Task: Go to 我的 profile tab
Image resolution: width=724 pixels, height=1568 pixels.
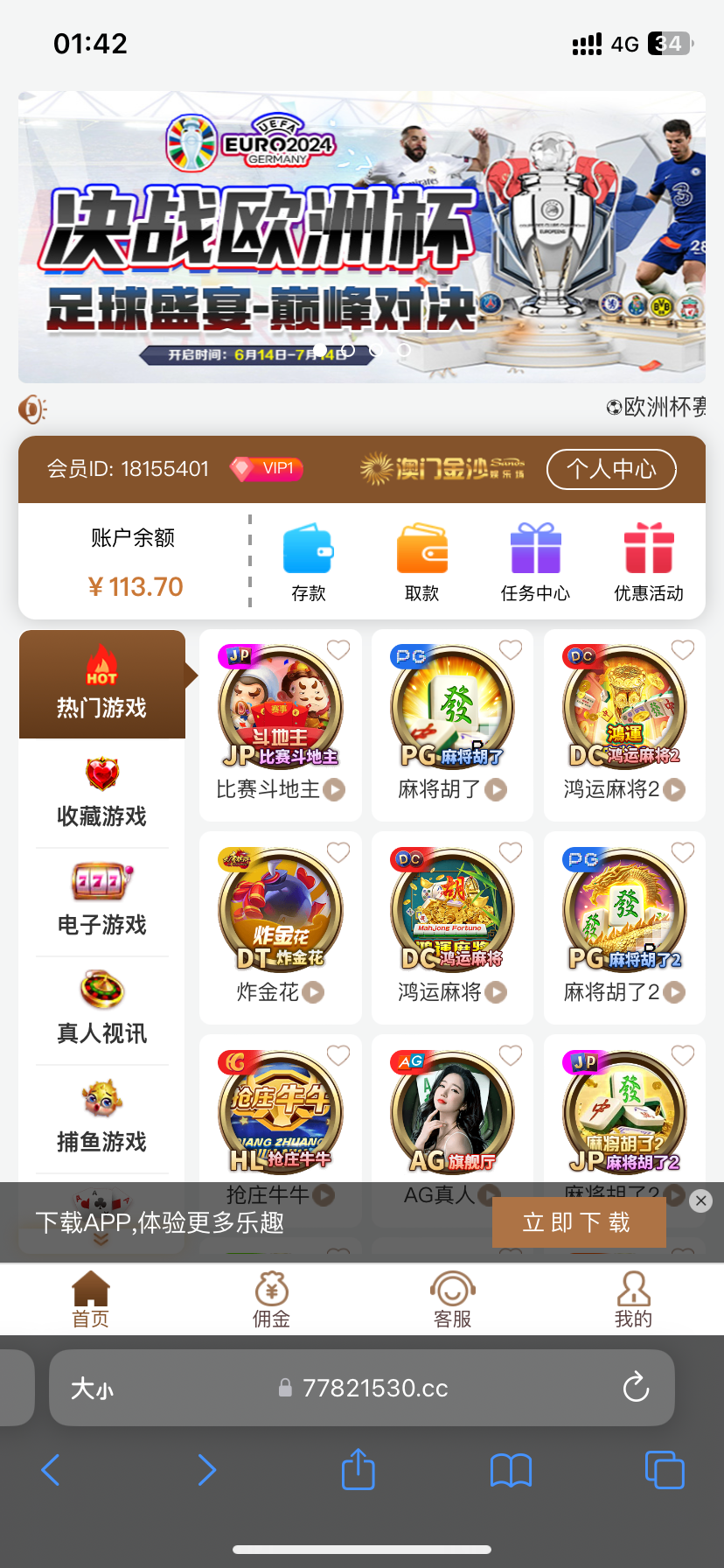Action: (x=633, y=1300)
